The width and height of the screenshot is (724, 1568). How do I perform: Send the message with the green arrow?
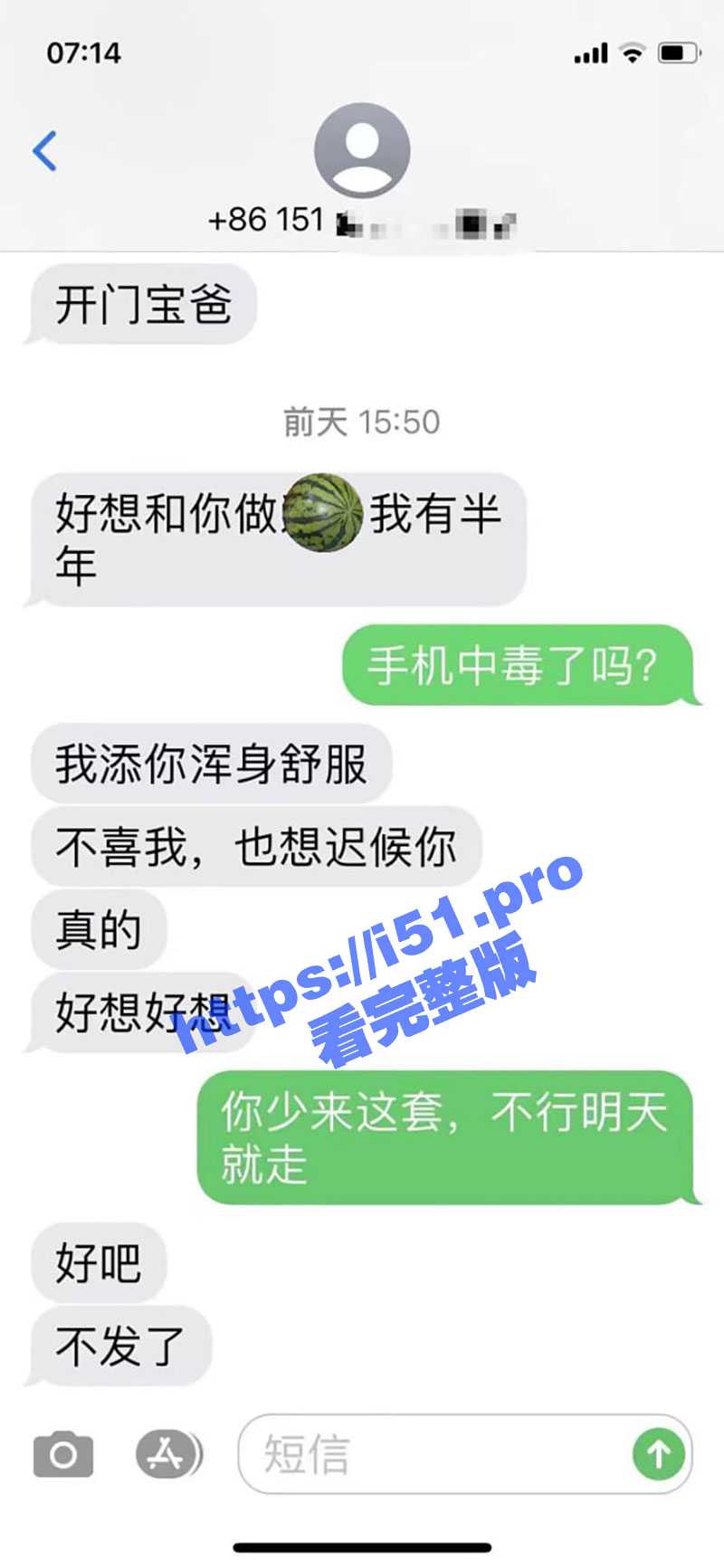coord(658,1454)
